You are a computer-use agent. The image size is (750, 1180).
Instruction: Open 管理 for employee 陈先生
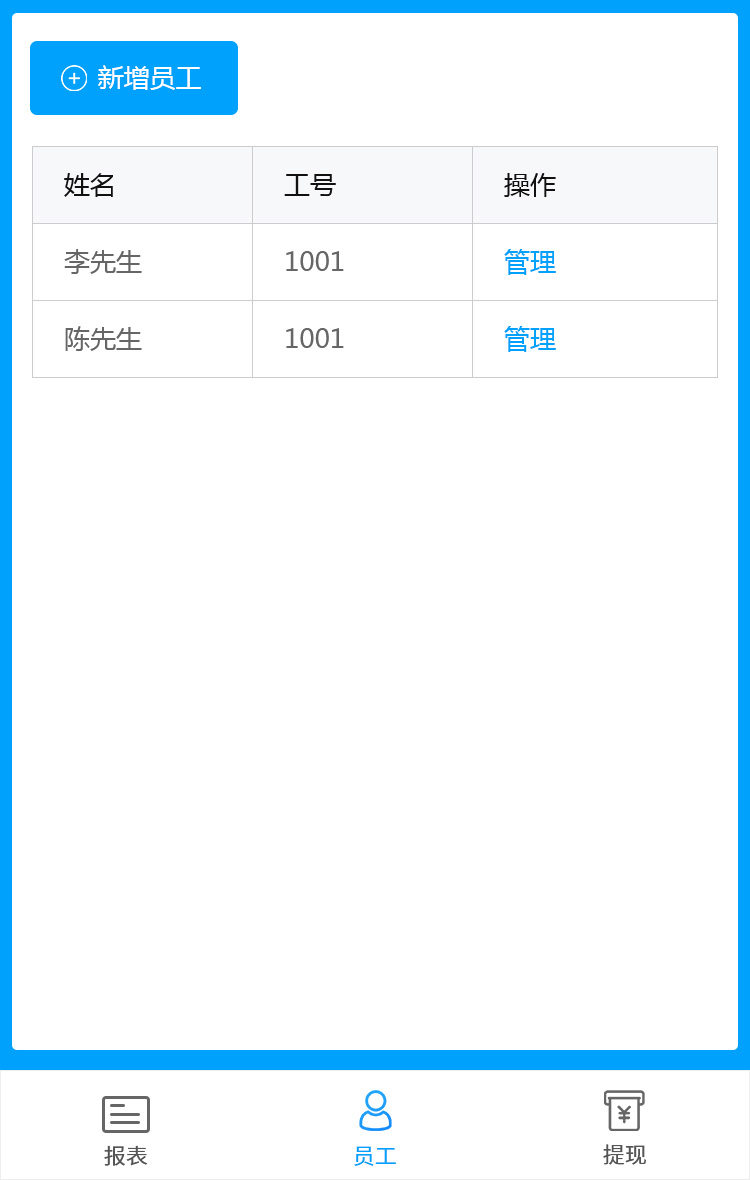(x=529, y=339)
